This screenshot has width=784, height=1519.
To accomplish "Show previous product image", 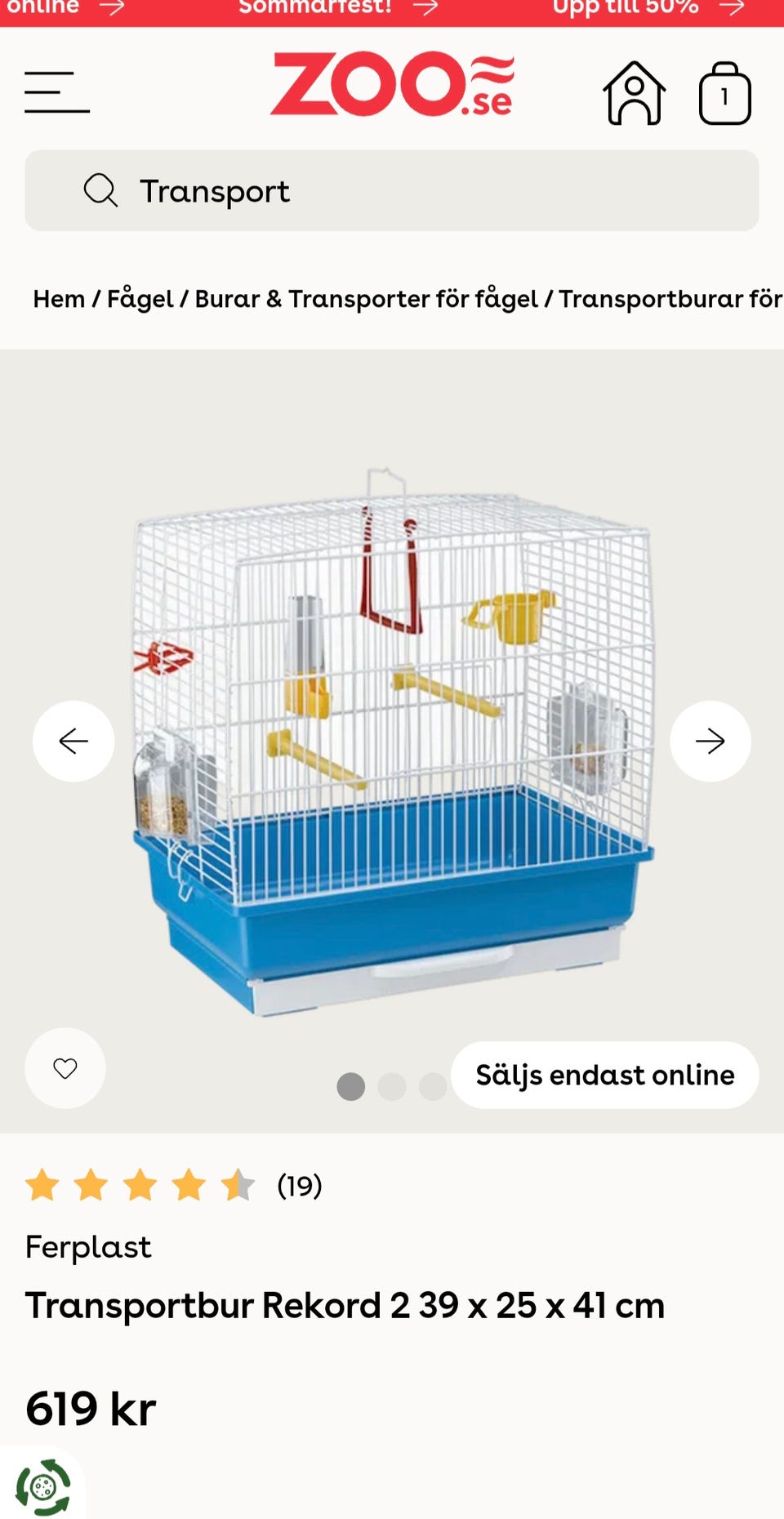I will (x=73, y=741).
